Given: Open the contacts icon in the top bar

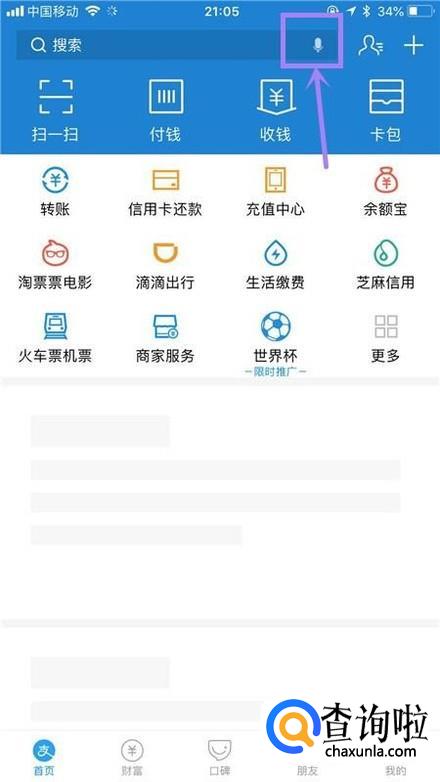Looking at the screenshot, I should coord(371,45).
